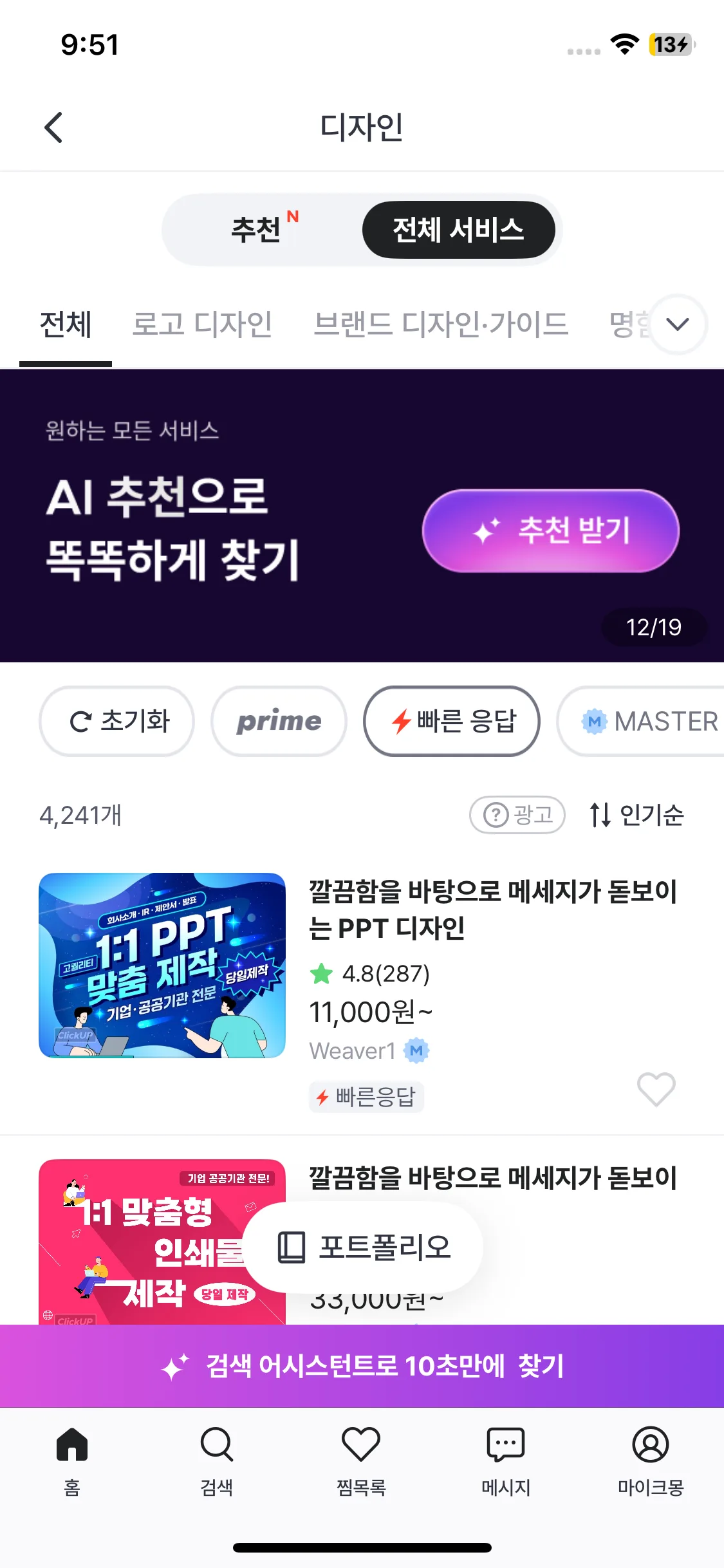724x1568 pixels.
Task: Filter by prime services
Action: click(279, 721)
